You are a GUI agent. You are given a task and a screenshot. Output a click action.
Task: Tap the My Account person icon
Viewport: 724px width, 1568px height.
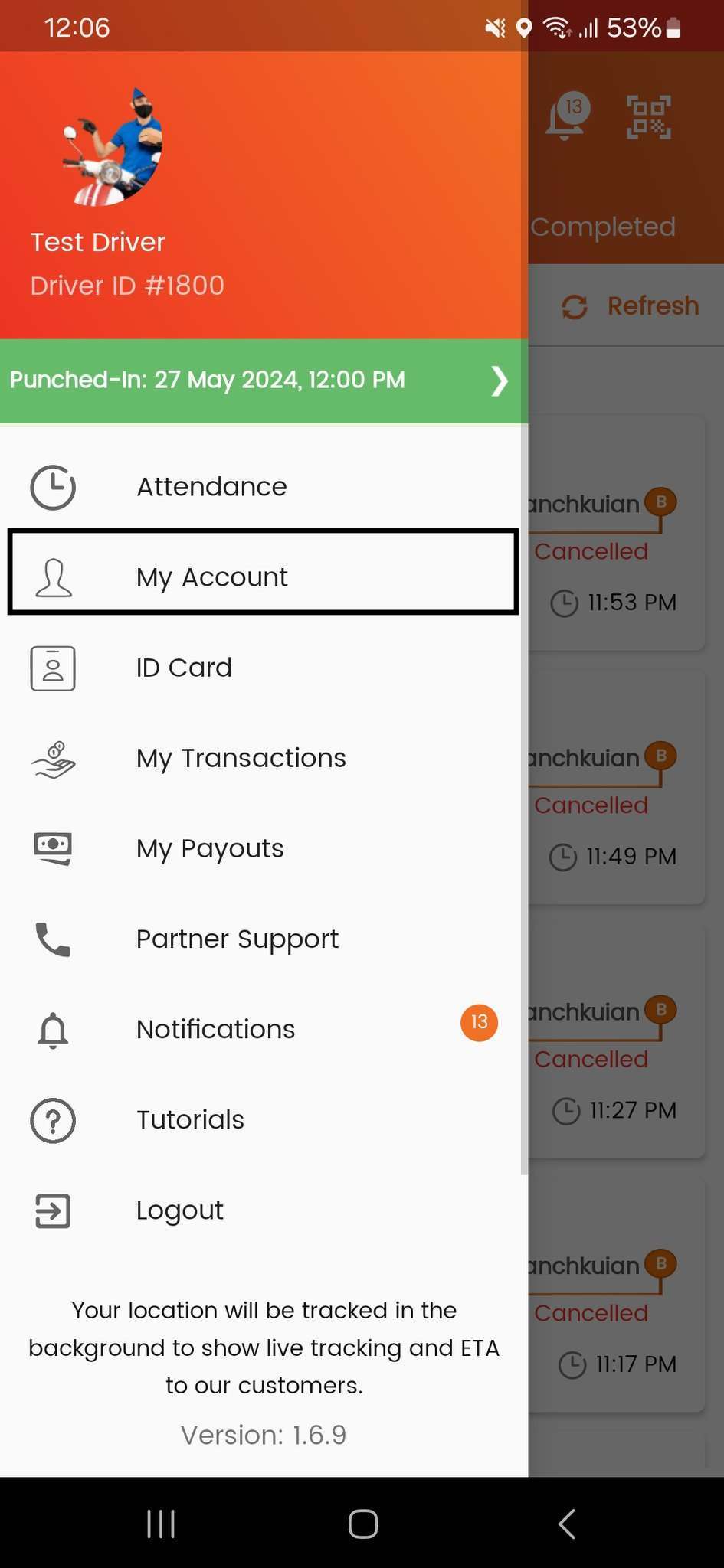click(x=52, y=577)
